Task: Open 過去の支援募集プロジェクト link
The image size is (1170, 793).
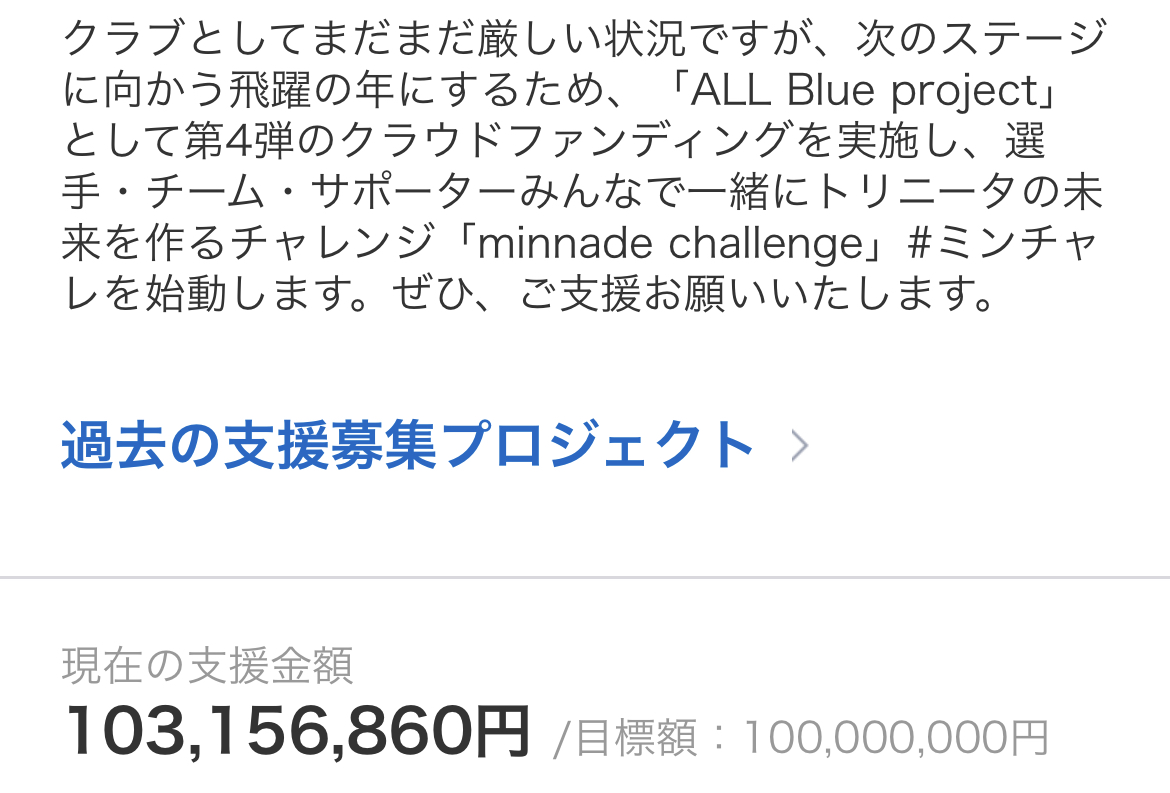Action: (x=408, y=446)
